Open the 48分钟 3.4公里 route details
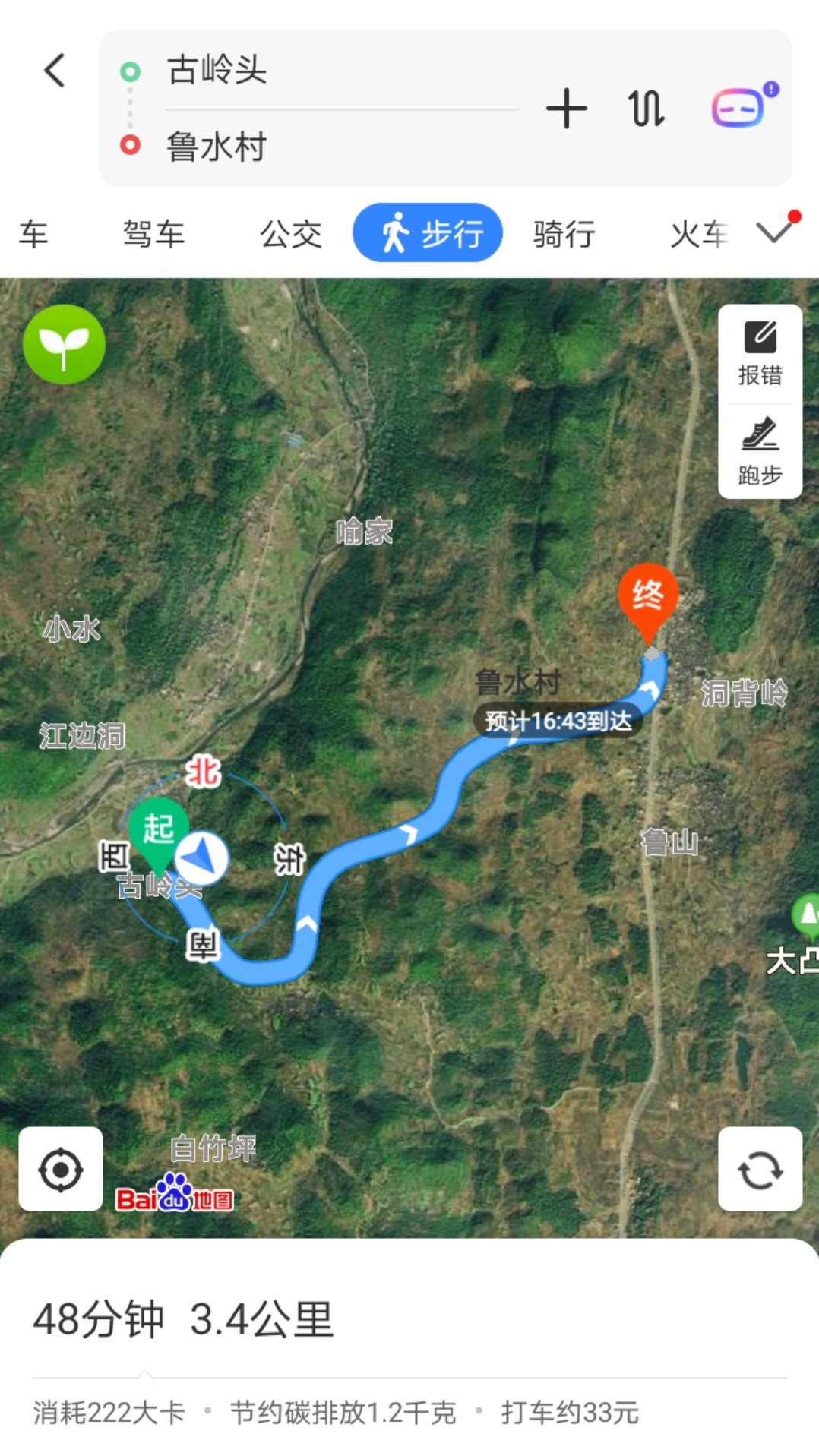 pos(184,1319)
